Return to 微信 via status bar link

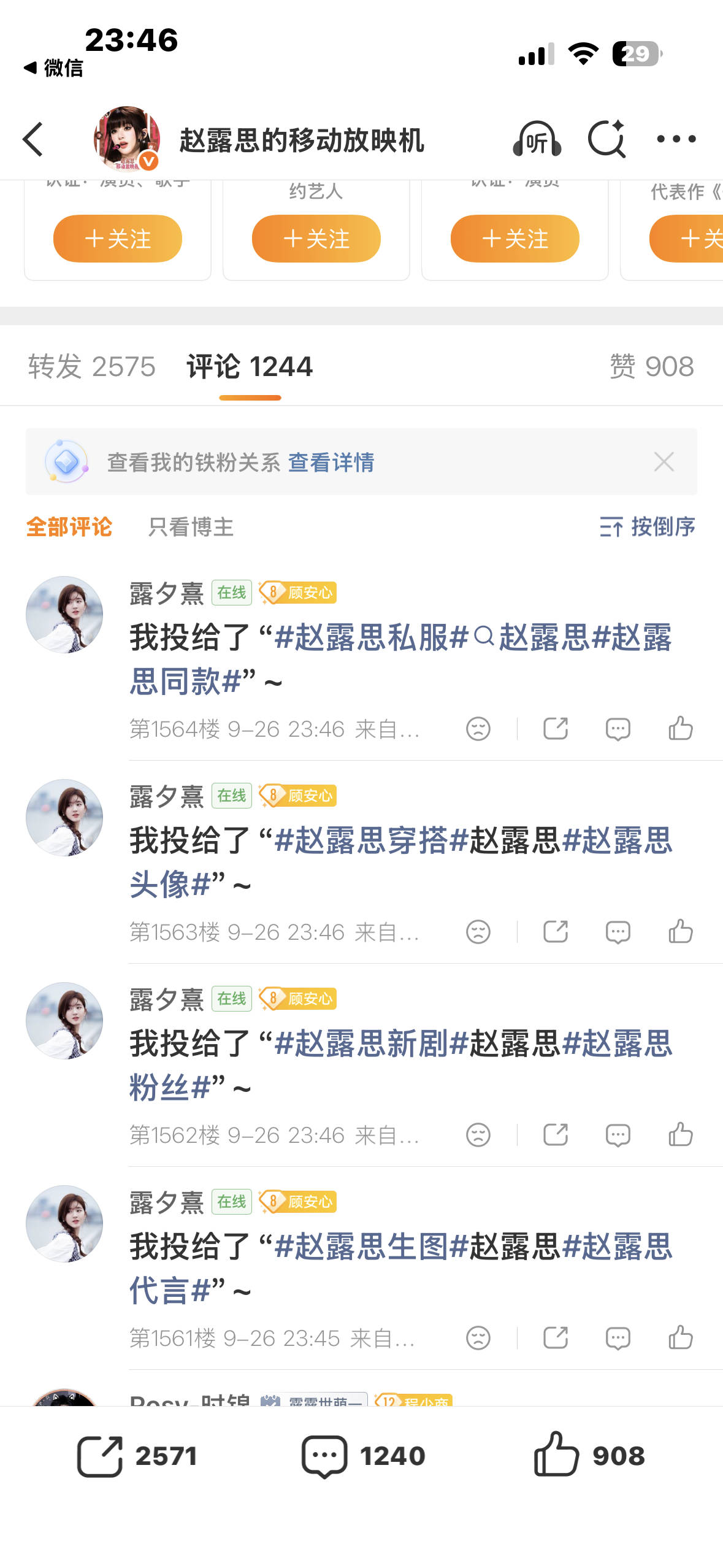53,67
